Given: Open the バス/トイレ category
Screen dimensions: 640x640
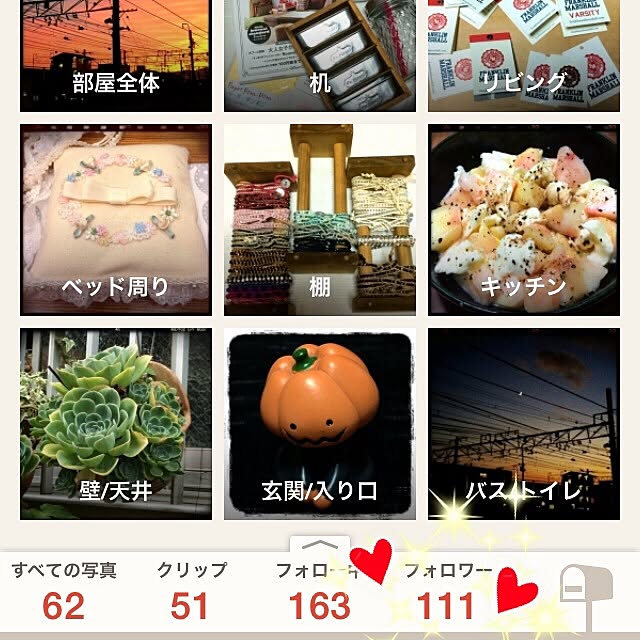Looking at the screenshot, I should point(524,423).
